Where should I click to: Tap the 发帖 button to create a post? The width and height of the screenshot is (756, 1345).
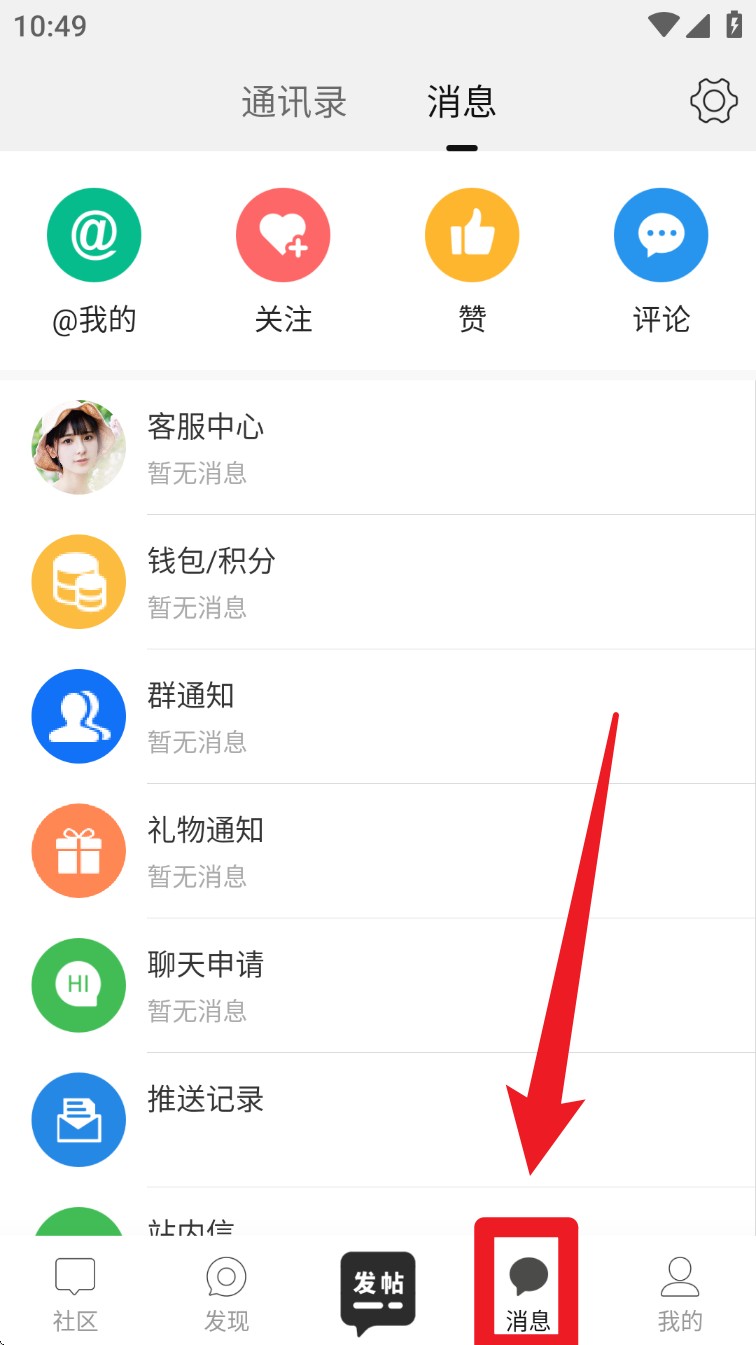[378, 1291]
